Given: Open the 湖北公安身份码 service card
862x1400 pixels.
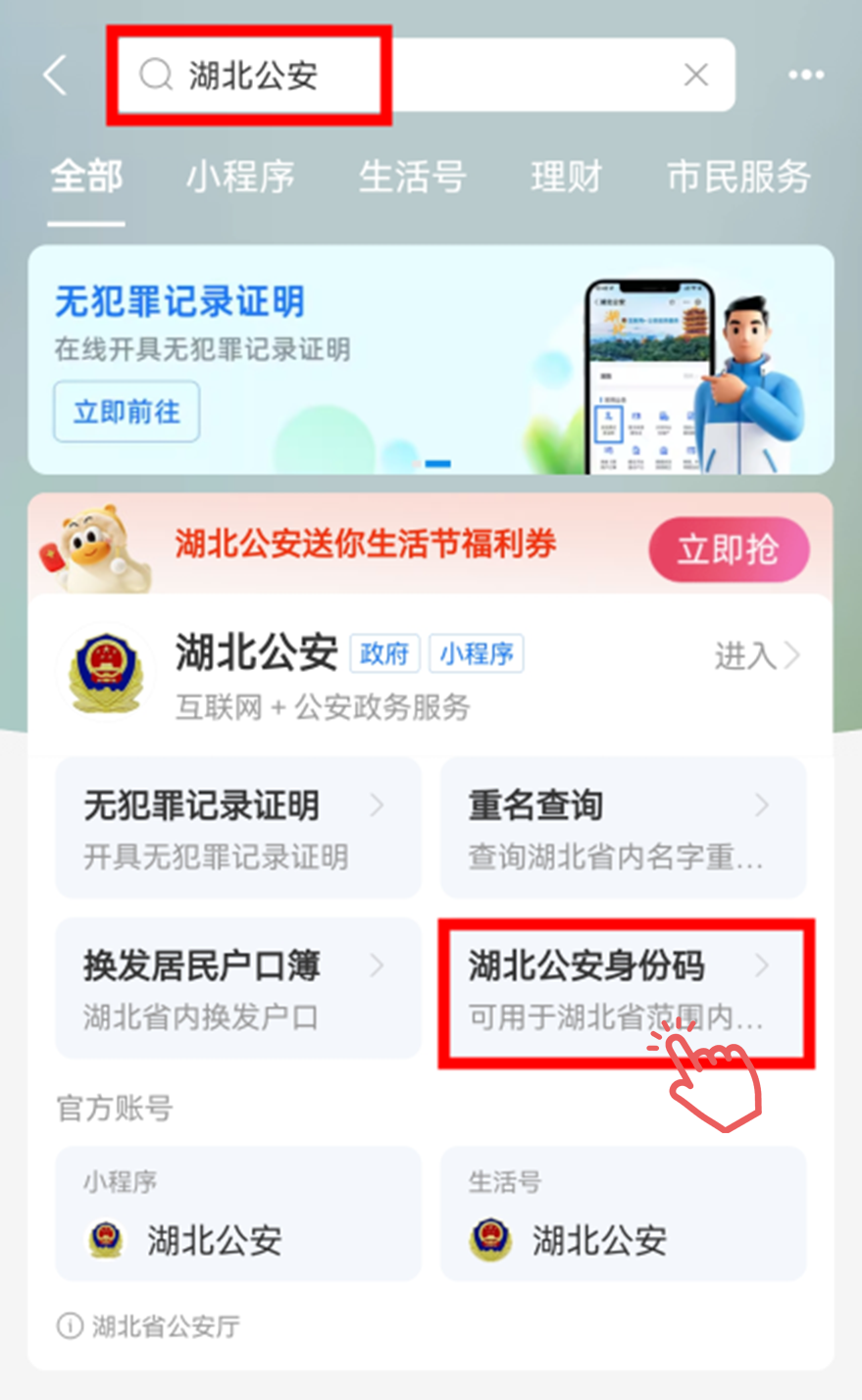Looking at the screenshot, I should 623,988.
